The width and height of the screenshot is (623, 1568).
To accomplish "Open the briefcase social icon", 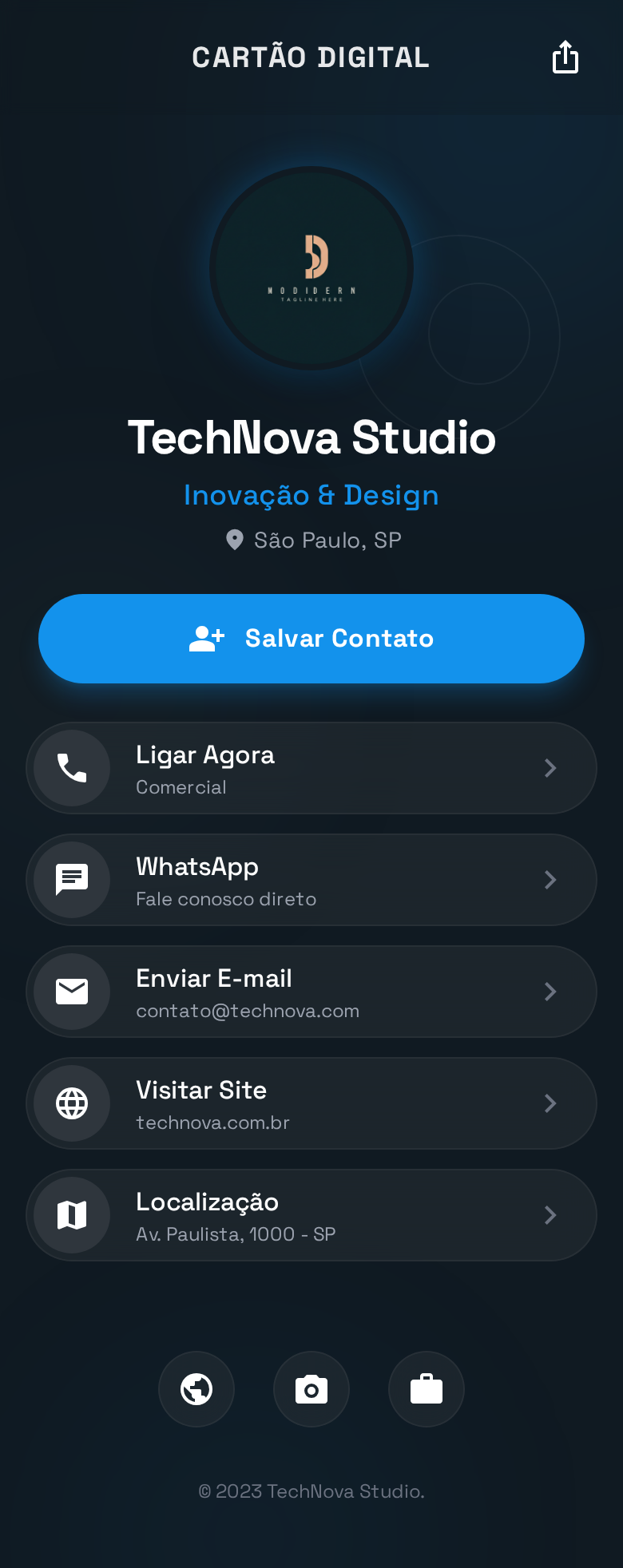I will pos(427,1389).
